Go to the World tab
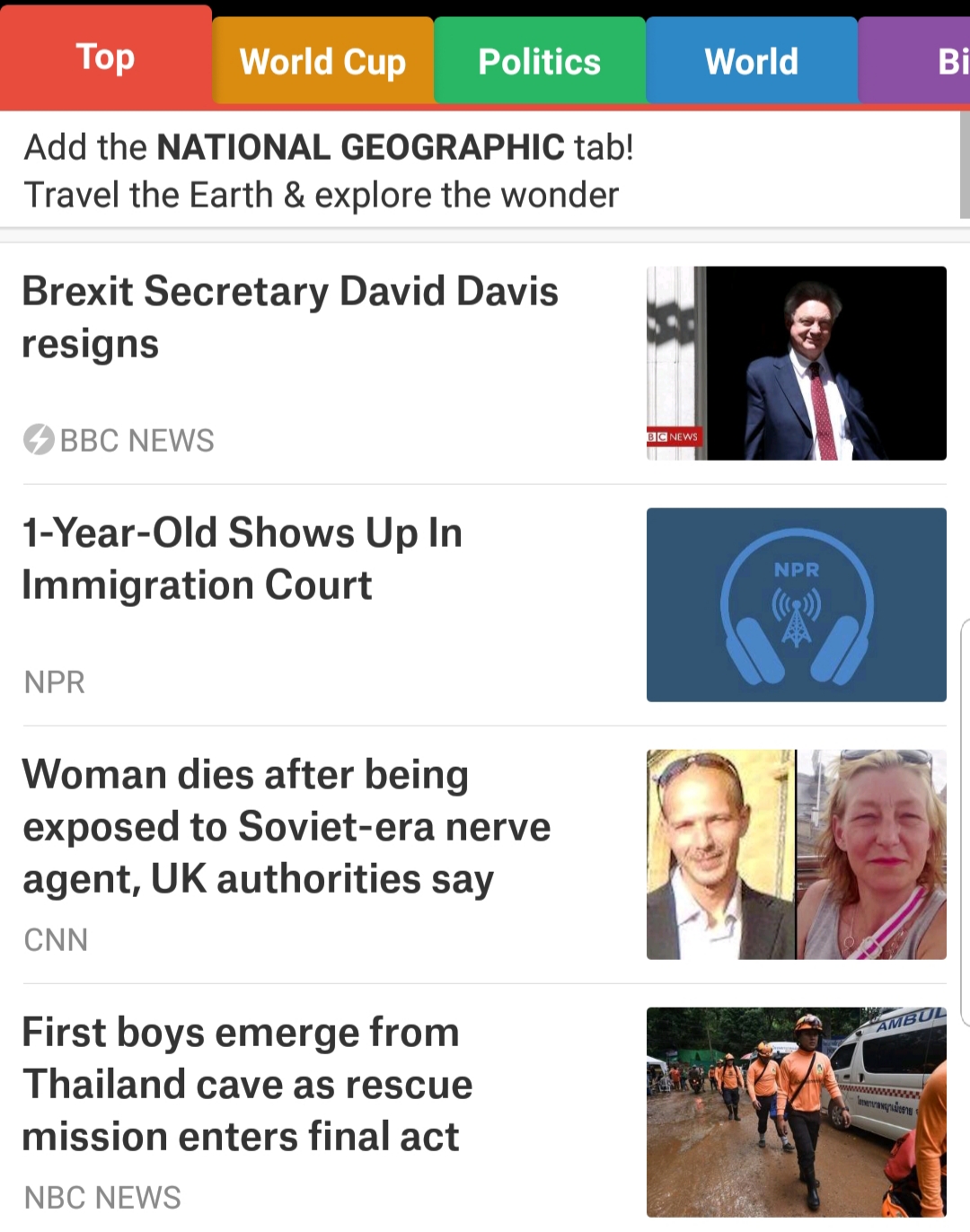The width and height of the screenshot is (970, 1232). coord(751,62)
